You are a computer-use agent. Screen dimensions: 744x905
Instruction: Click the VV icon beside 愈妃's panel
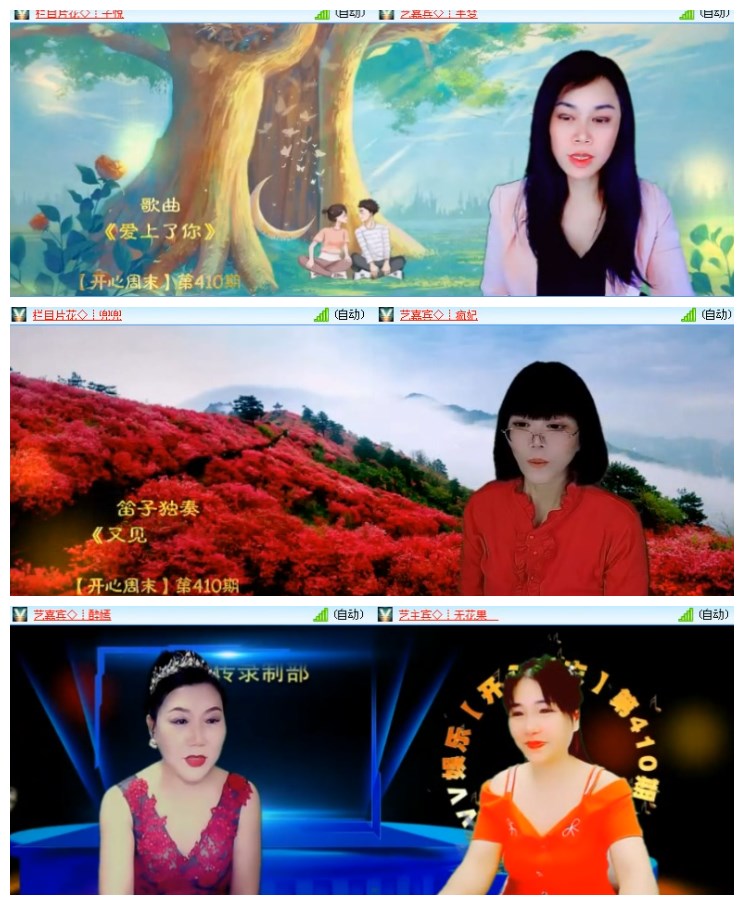385,313
